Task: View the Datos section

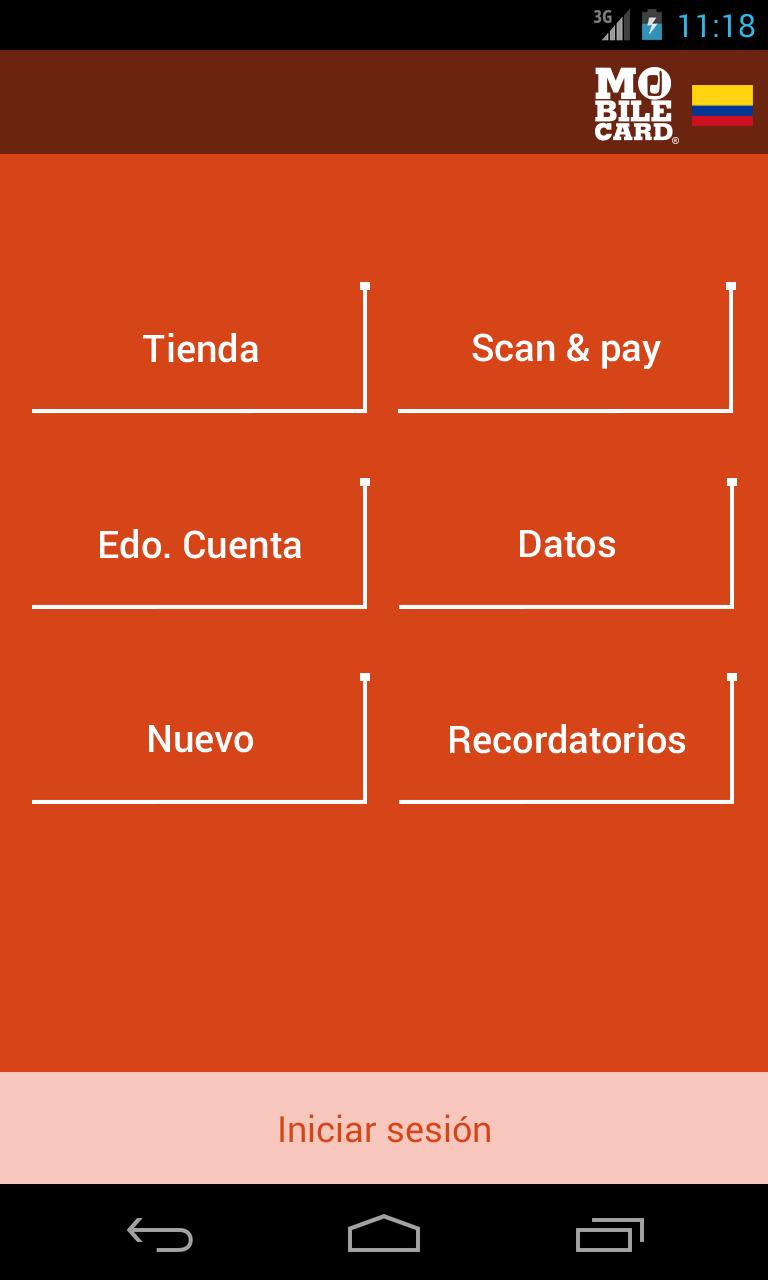Action: click(566, 544)
